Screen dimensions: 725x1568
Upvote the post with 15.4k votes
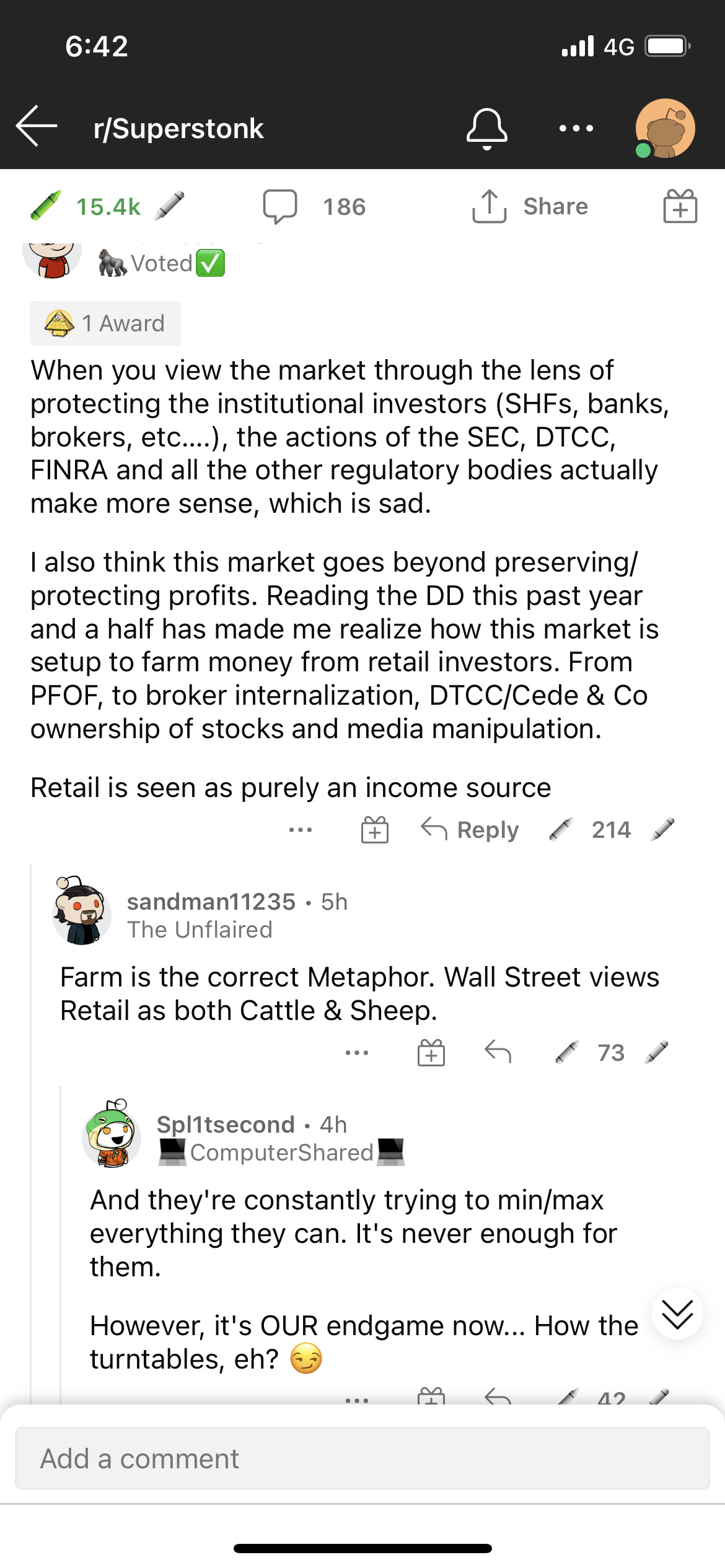tap(46, 206)
